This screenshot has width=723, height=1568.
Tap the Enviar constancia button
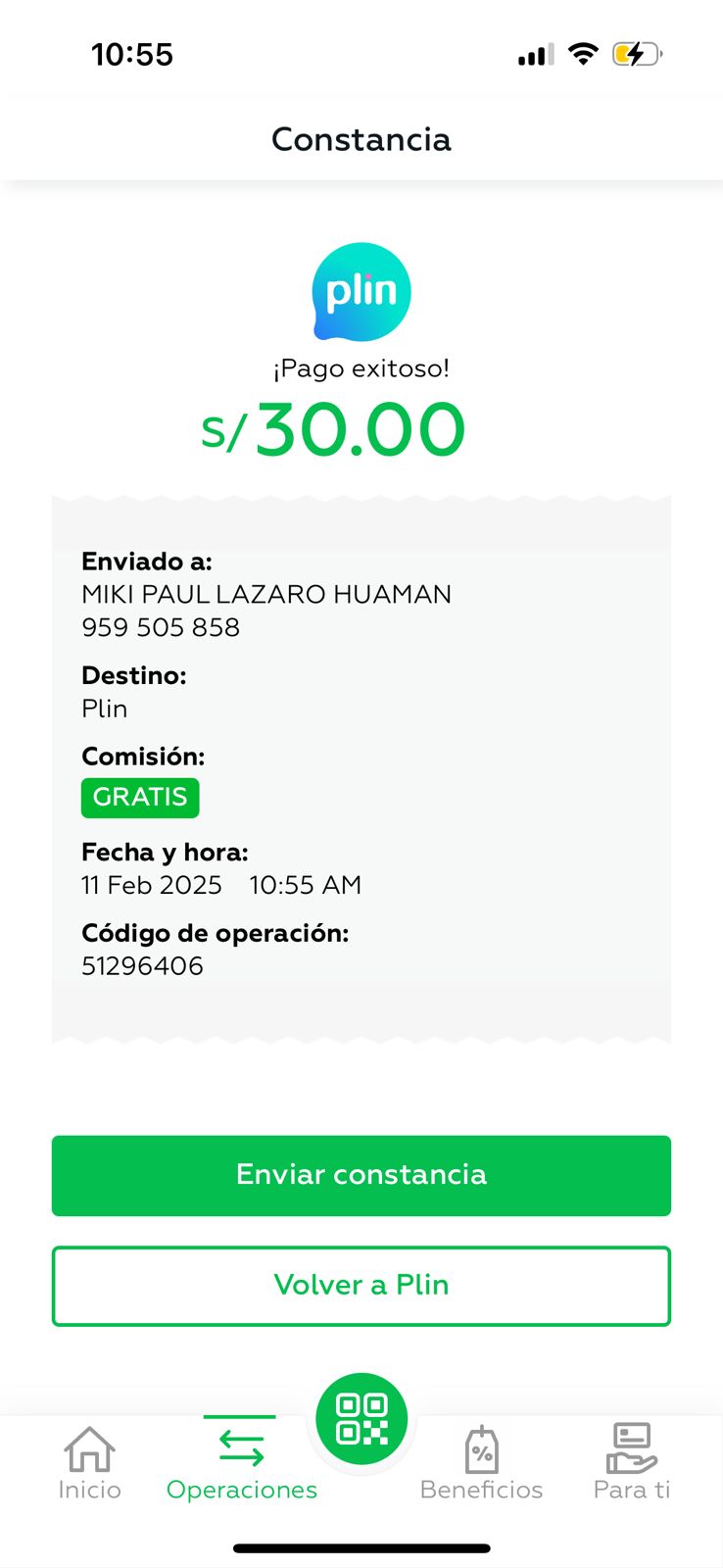[x=361, y=1175]
